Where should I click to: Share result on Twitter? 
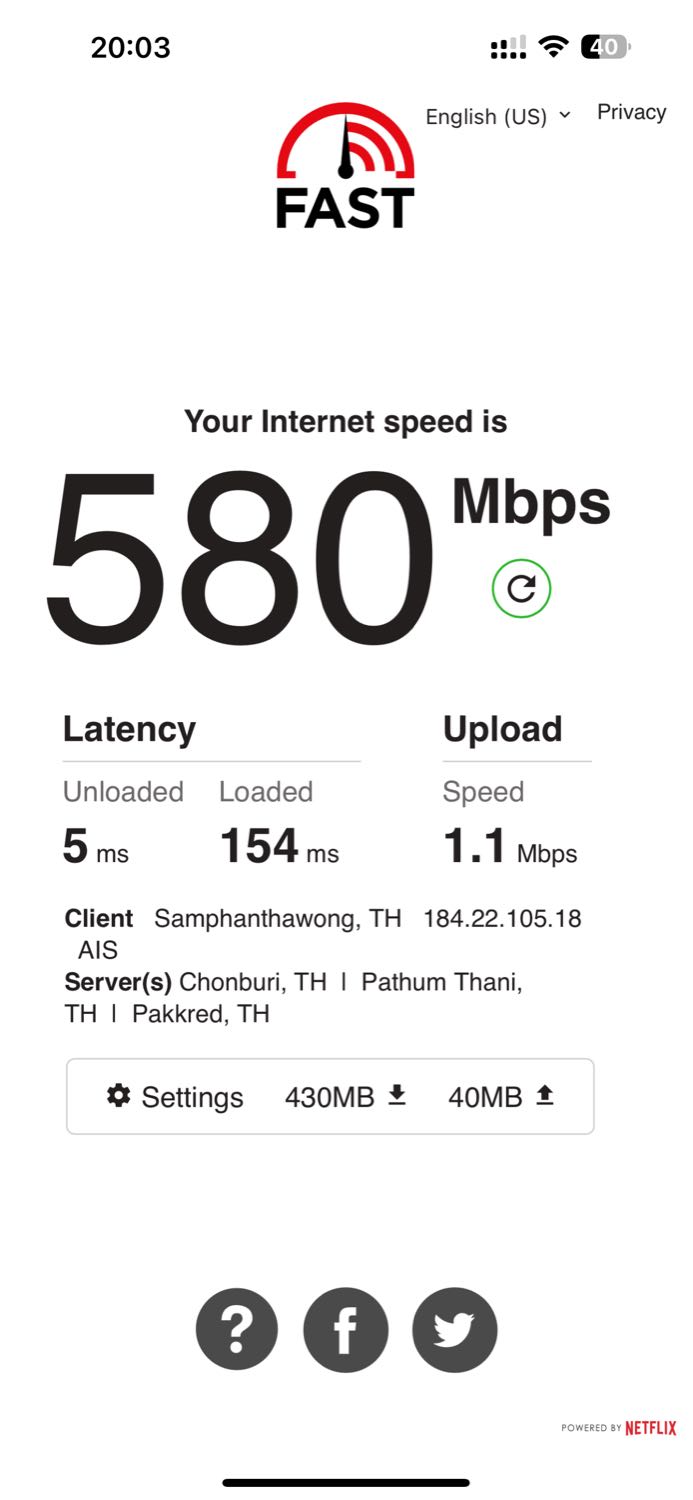point(454,1329)
